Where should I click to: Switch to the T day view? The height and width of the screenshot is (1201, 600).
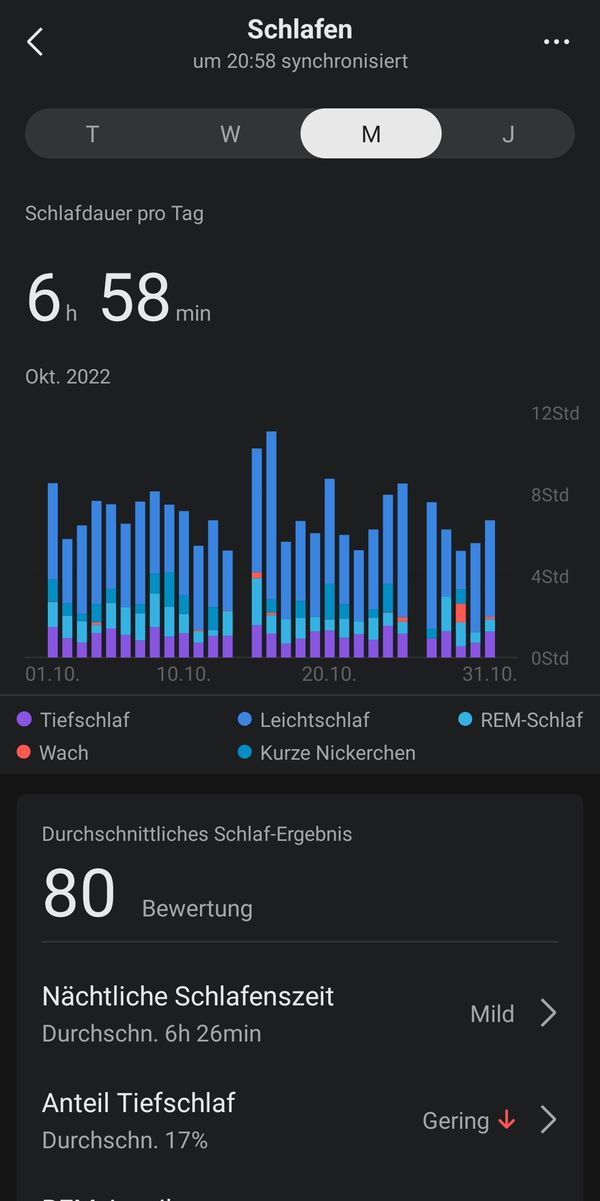92,134
